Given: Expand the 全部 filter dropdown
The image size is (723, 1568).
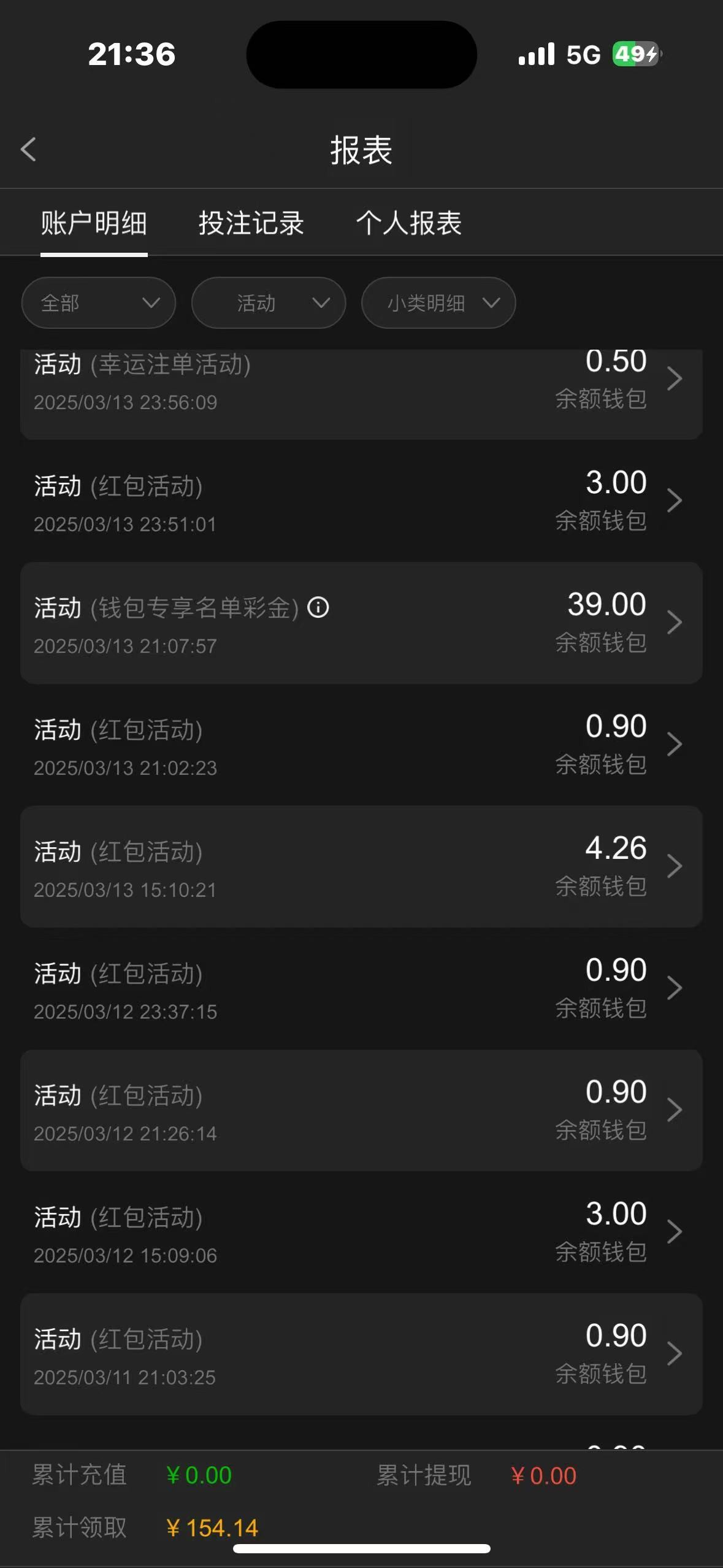Looking at the screenshot, I should click(99, 303).
